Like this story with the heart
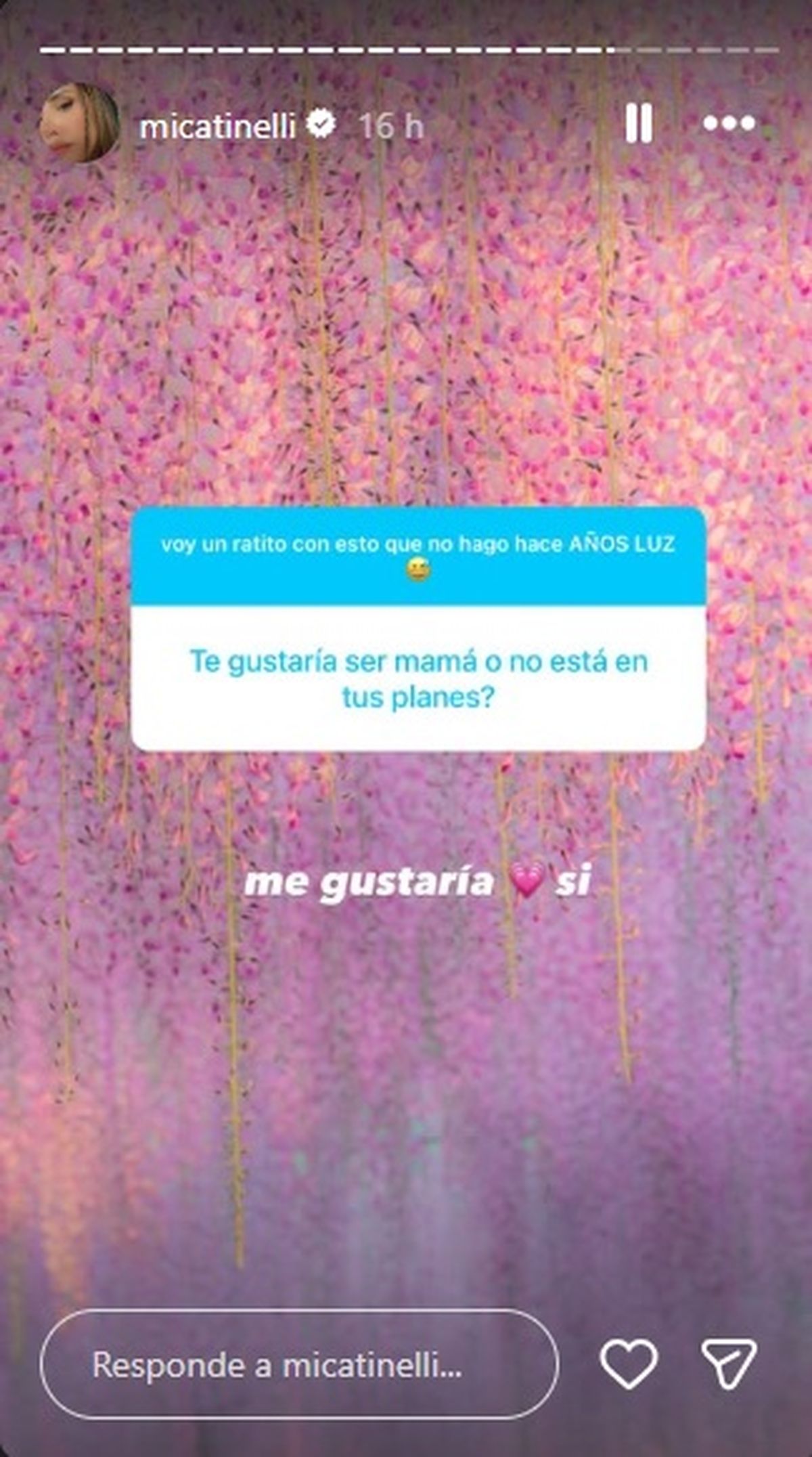The width and height of the screenshot is (812, 1457). tap(629, 1364)
